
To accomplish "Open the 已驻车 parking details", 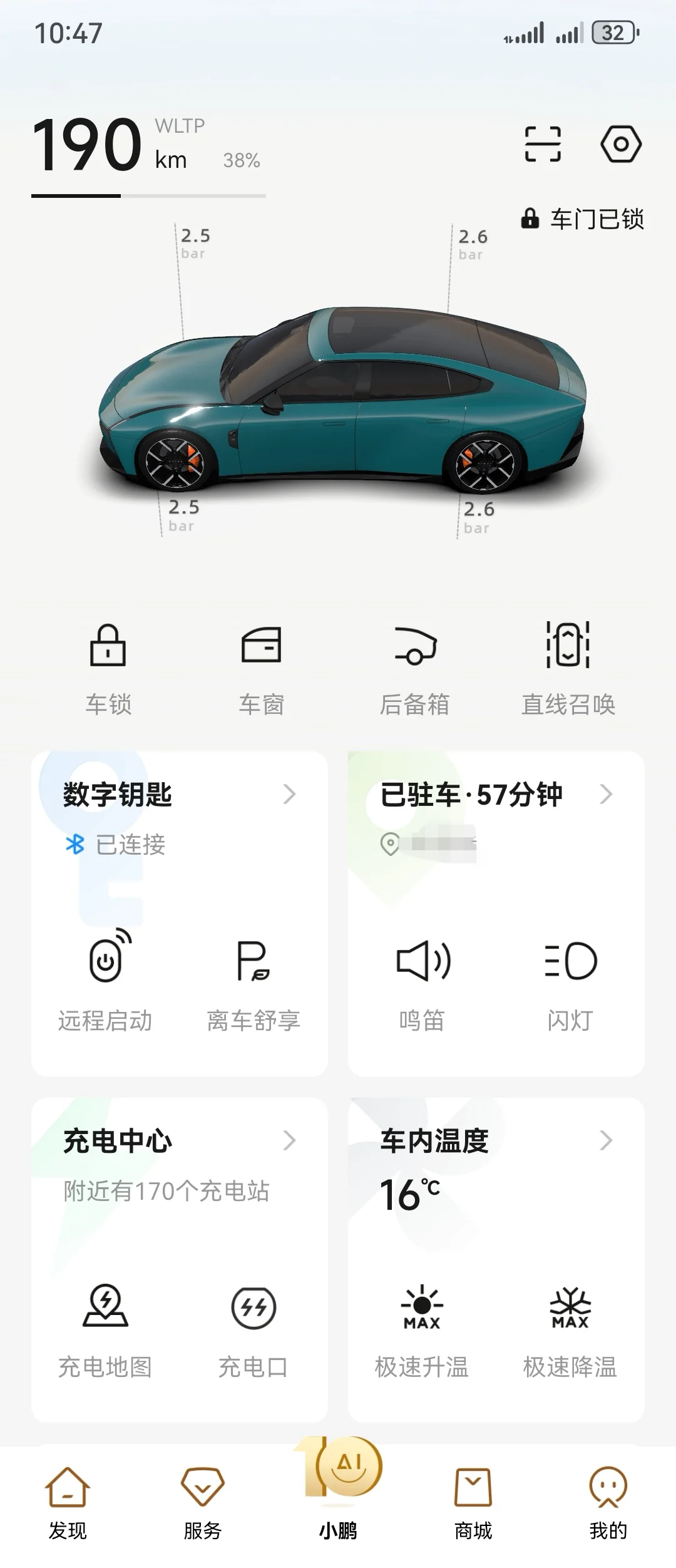I will click(496, 795).
